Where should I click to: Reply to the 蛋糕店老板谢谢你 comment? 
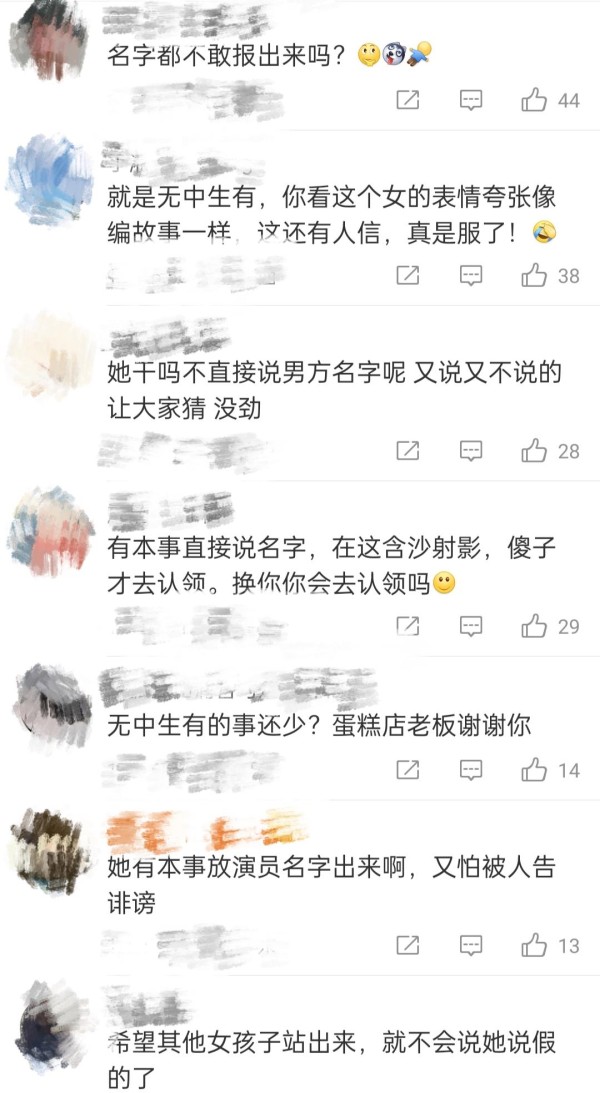click(471, 770)
